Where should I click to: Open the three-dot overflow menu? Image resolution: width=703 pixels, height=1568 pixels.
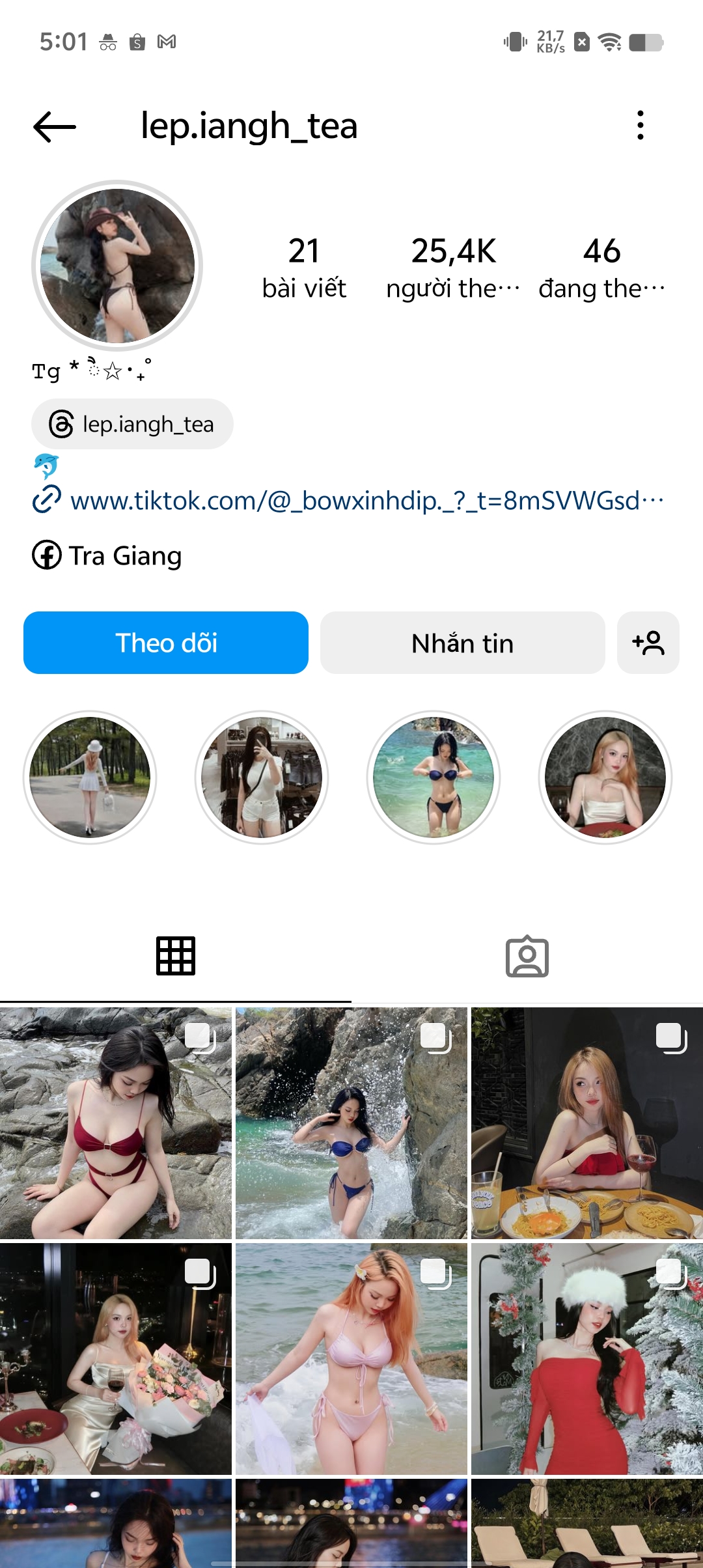(x=641, y=125)
